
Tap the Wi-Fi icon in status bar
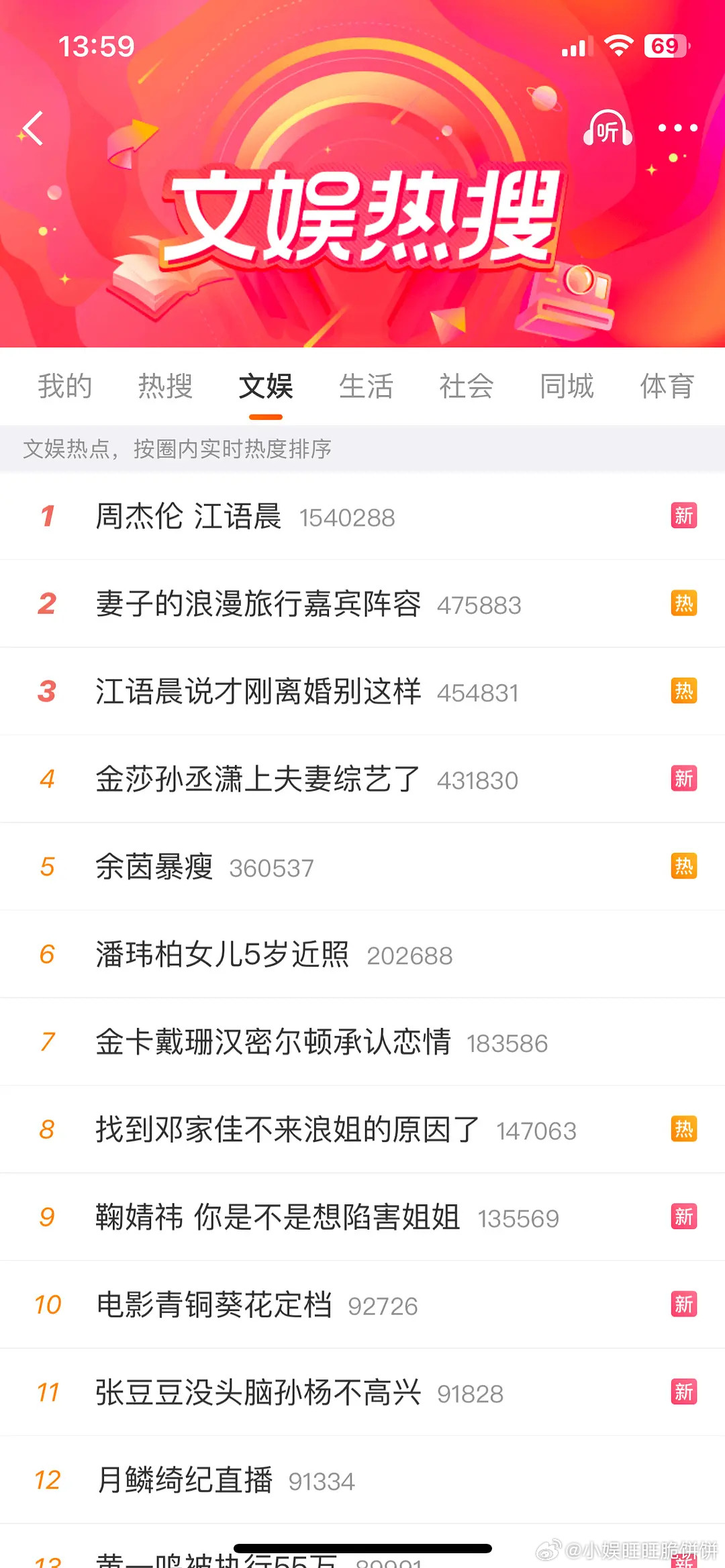click(x=619, y=46)
